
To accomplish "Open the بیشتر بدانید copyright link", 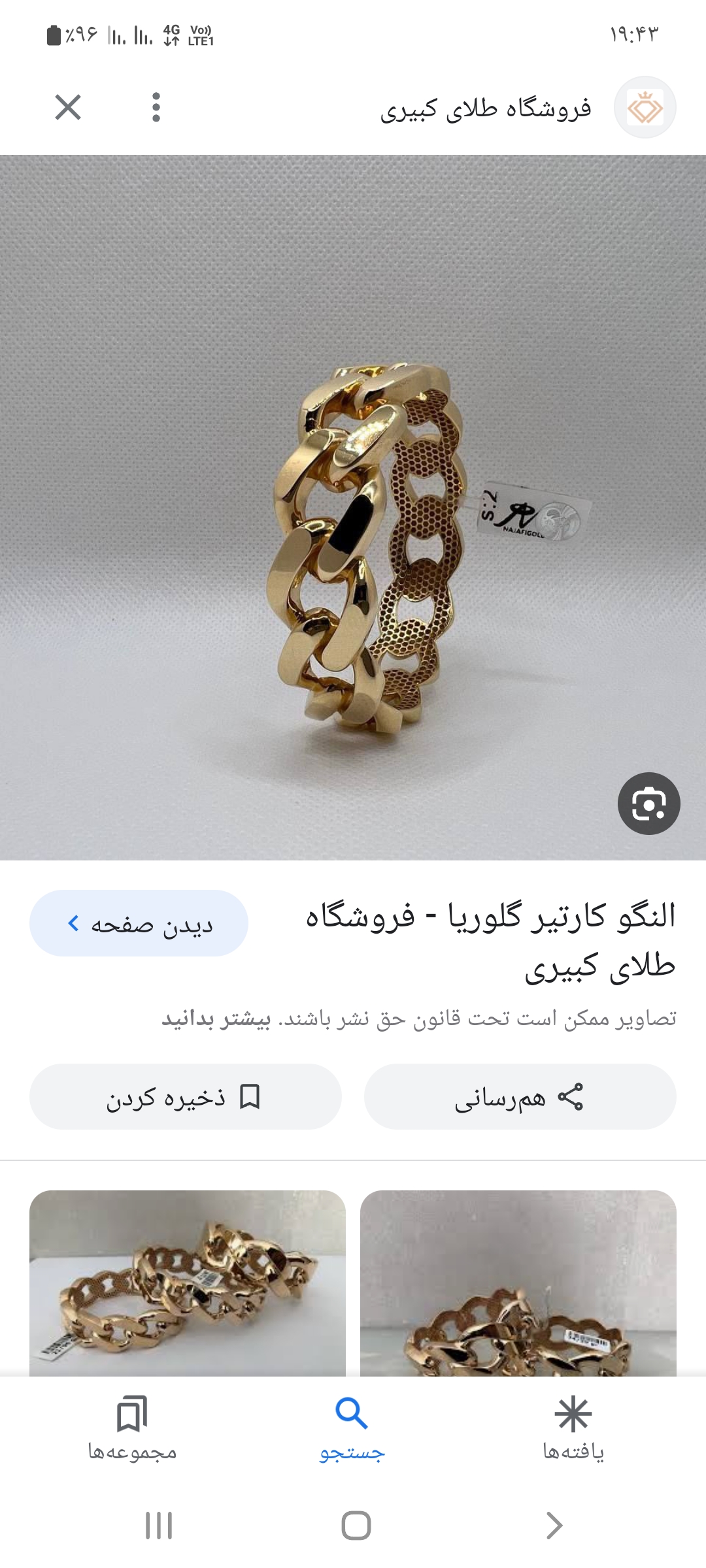I will [216, 1019].
